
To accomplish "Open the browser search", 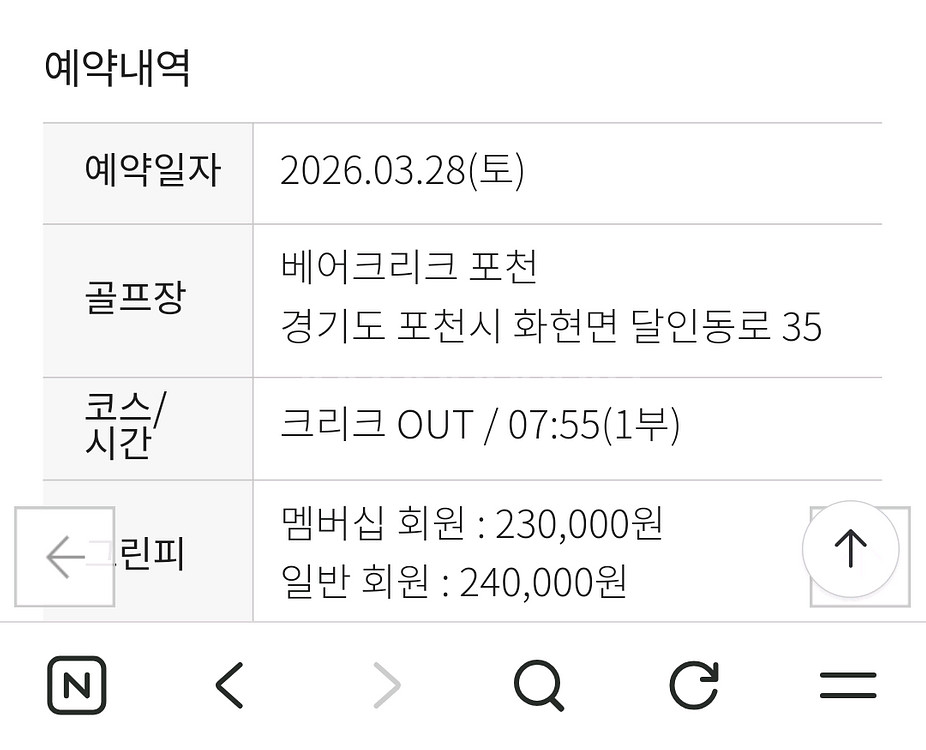I will [x=539, y=685].
